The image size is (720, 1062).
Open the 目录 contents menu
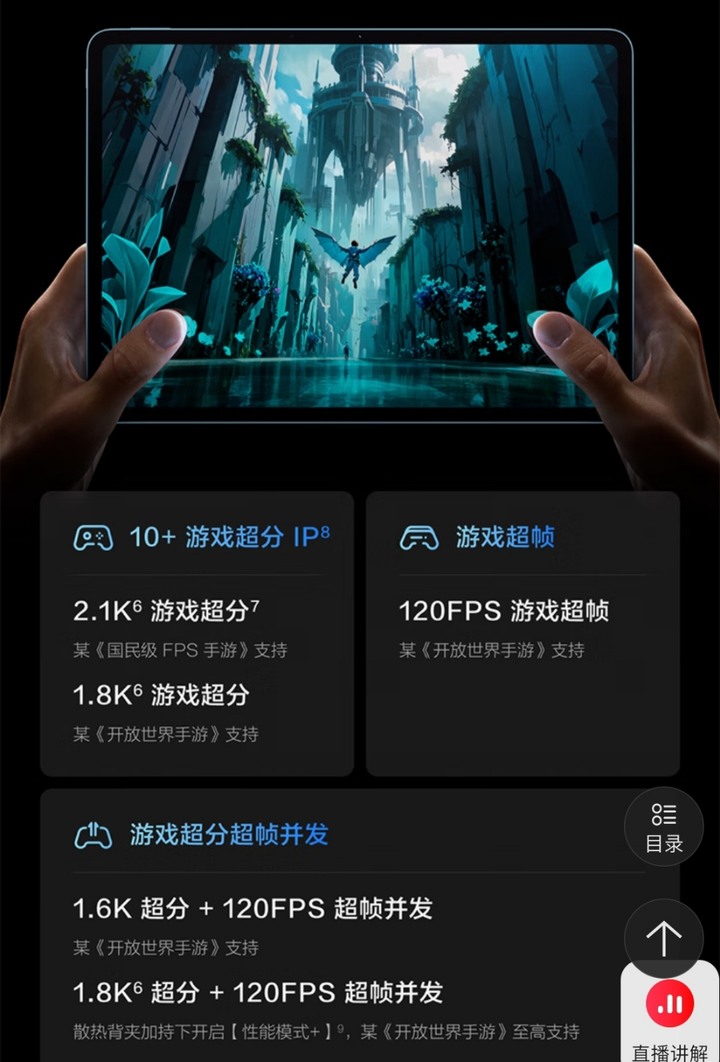coord(663,827)
